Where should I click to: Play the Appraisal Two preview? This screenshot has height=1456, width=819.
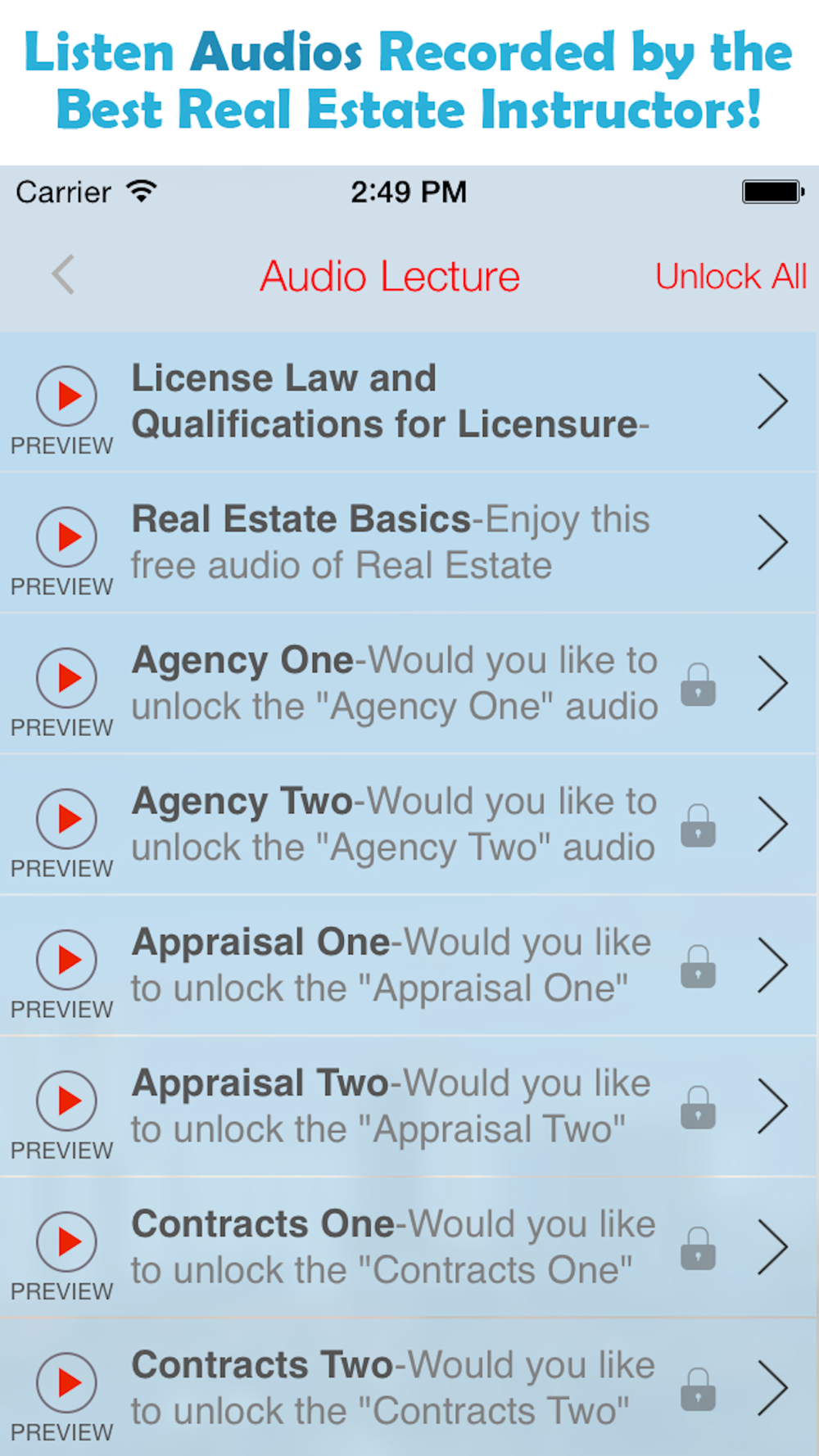pos(66,1101)
